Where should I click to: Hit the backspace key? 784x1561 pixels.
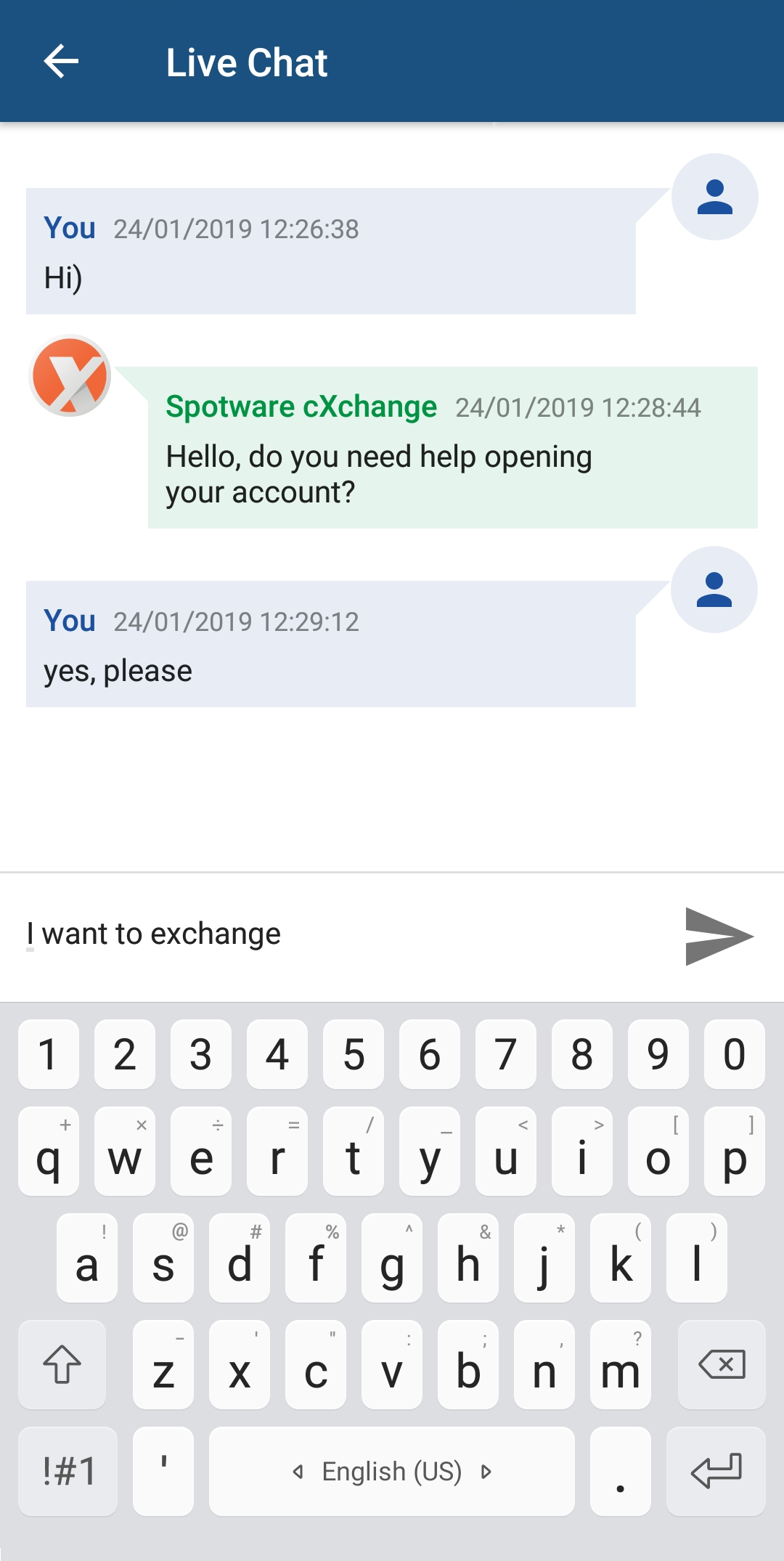pyautogui.click(x=722, y=1364)
